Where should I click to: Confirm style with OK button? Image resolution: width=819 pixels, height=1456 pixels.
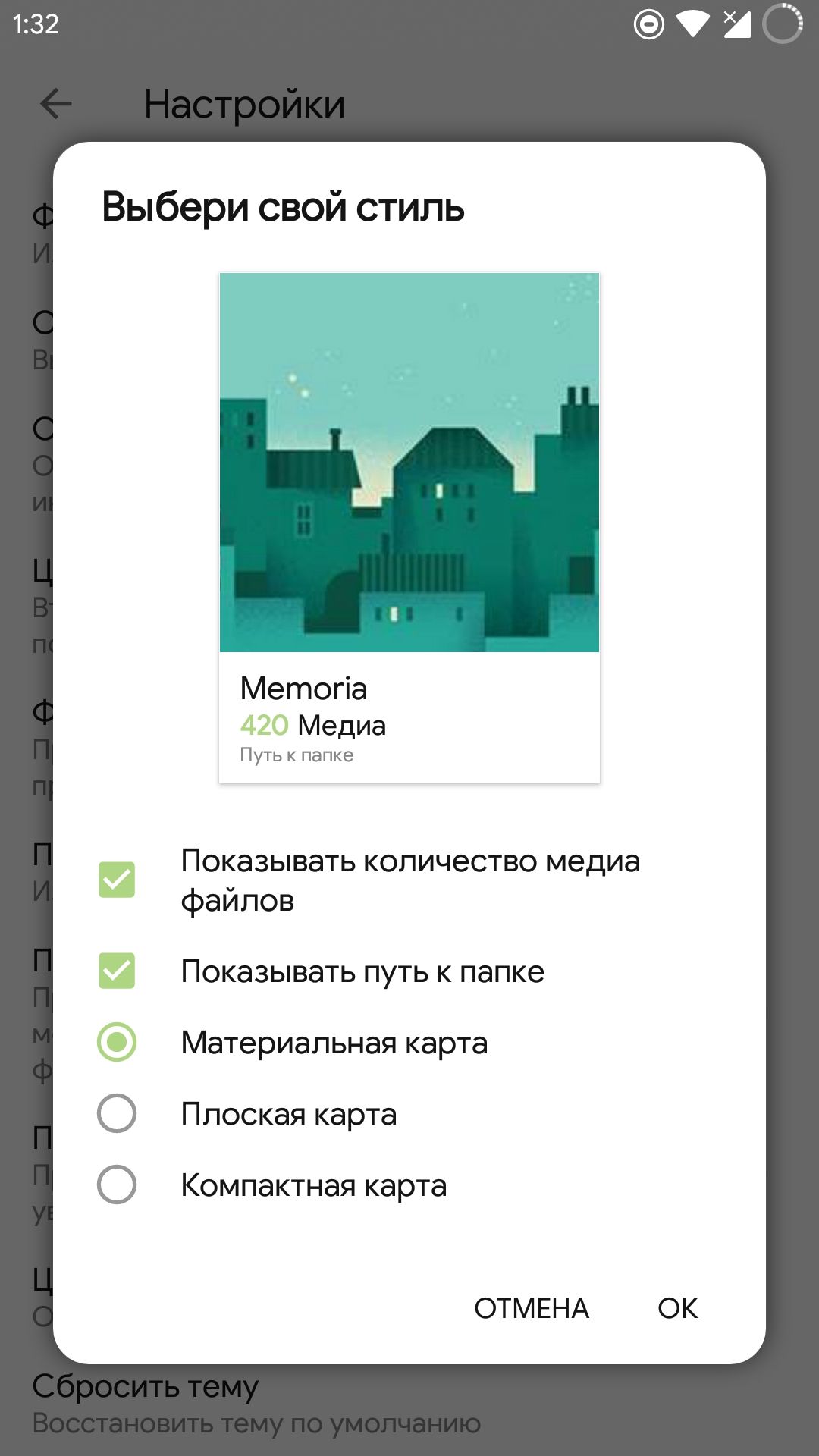tap(677, 1308)
